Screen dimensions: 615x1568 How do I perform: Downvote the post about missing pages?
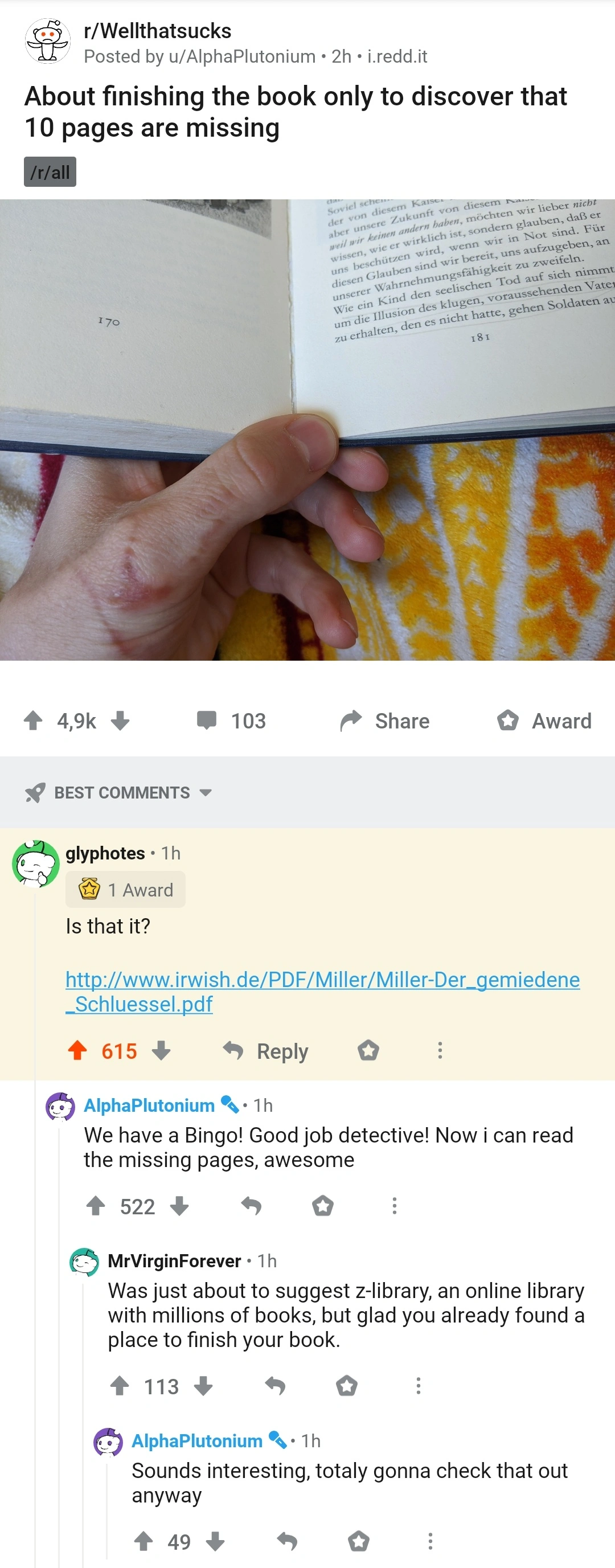[x=121, y=720]
